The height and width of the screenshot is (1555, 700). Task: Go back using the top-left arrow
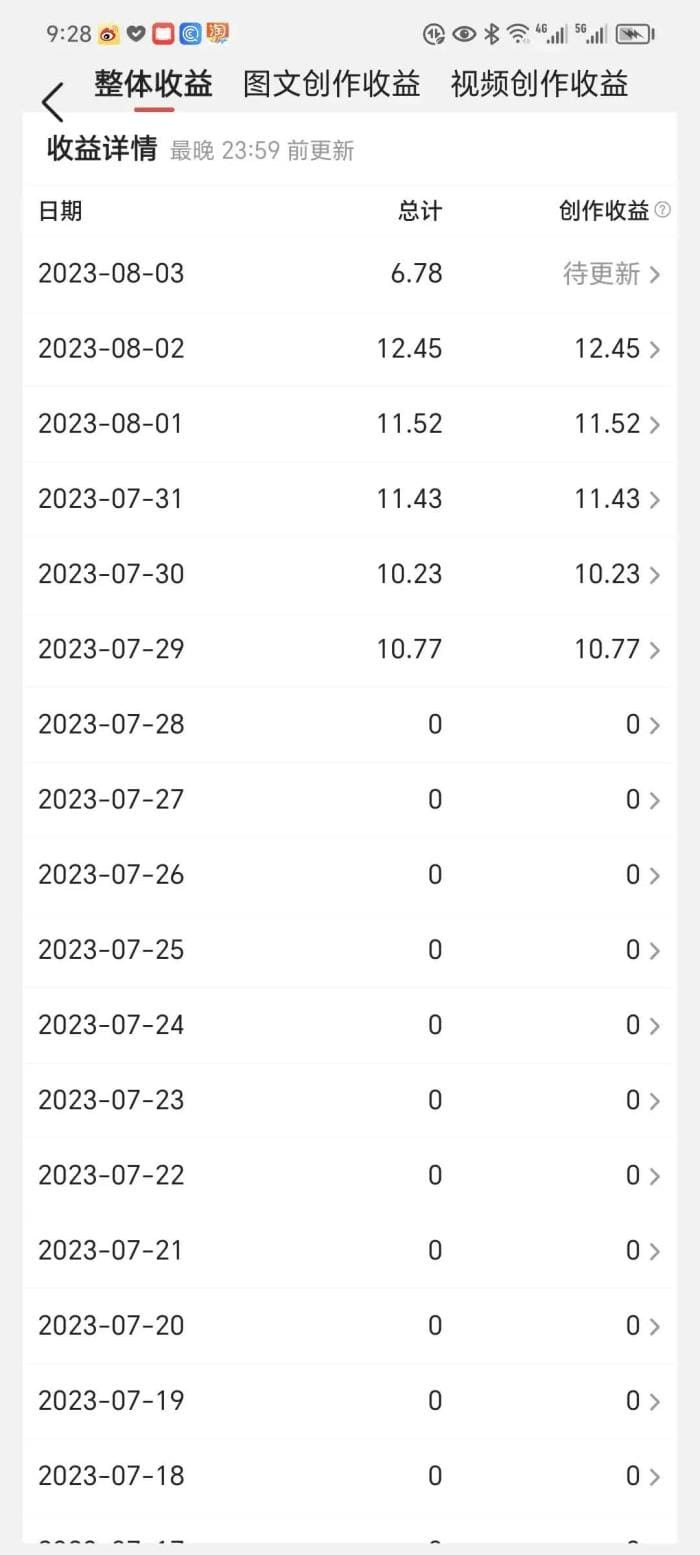pos(52,102)
